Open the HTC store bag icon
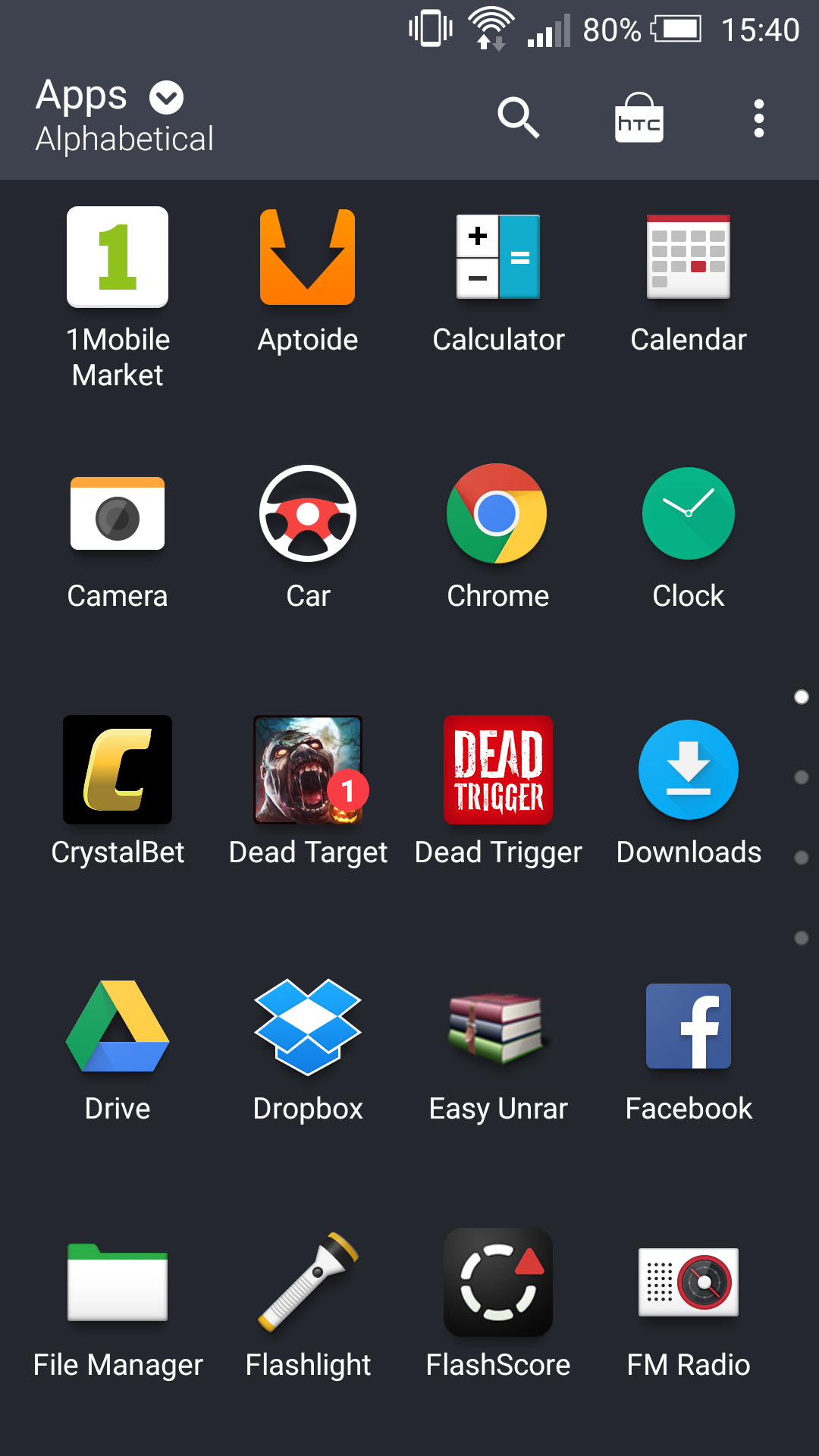819x1456 pixels. click(639, 118)
